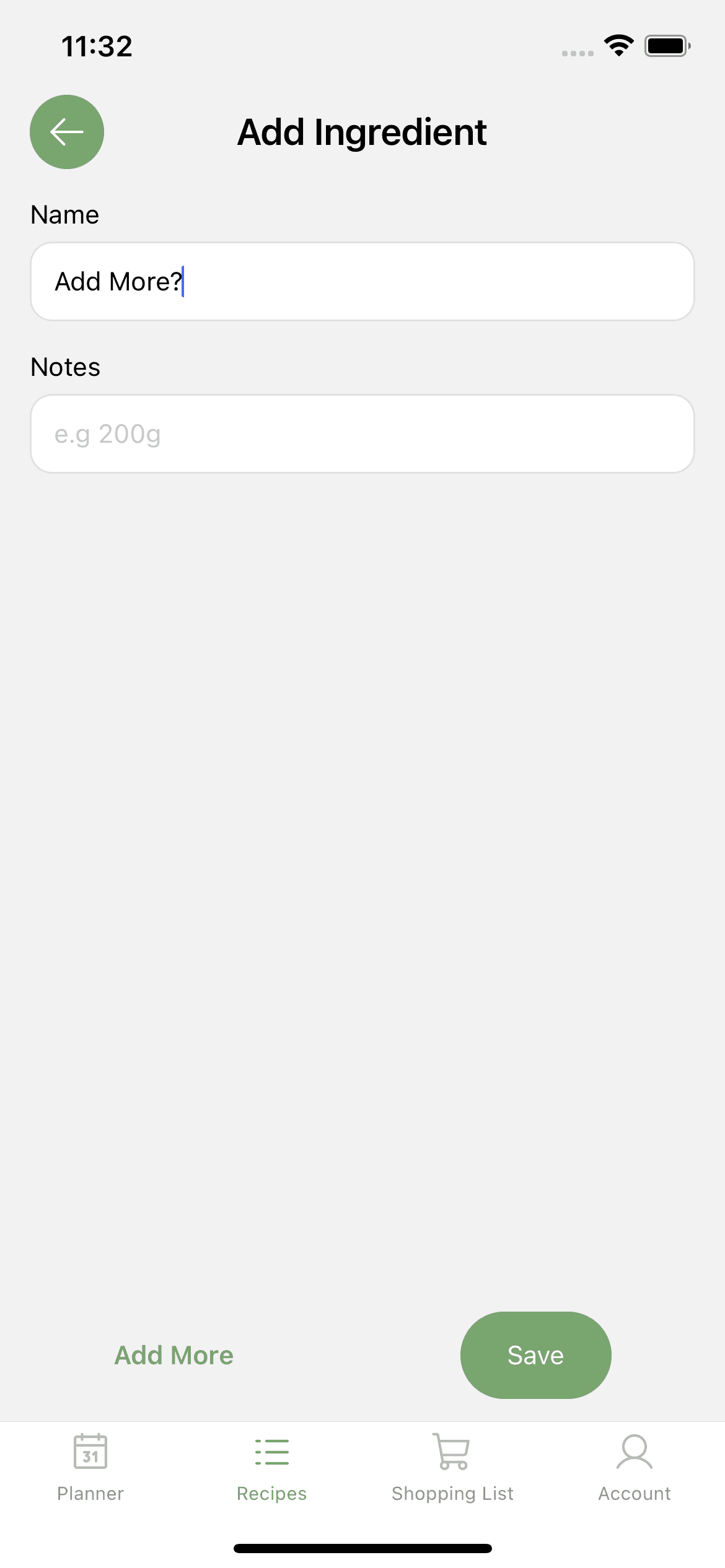
Task: Save the ingredient
Action: pos(535,1356)
